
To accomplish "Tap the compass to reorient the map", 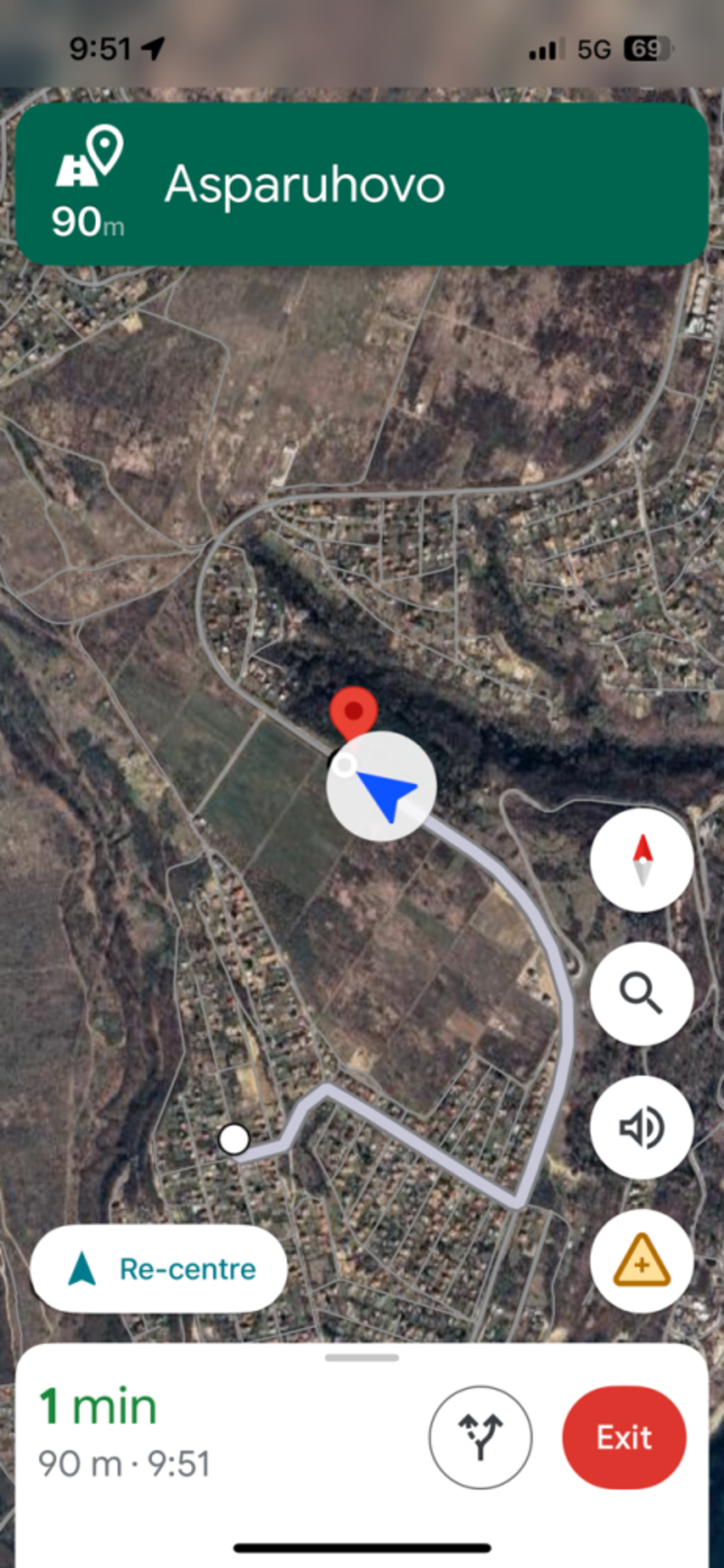I will (642, 860).
